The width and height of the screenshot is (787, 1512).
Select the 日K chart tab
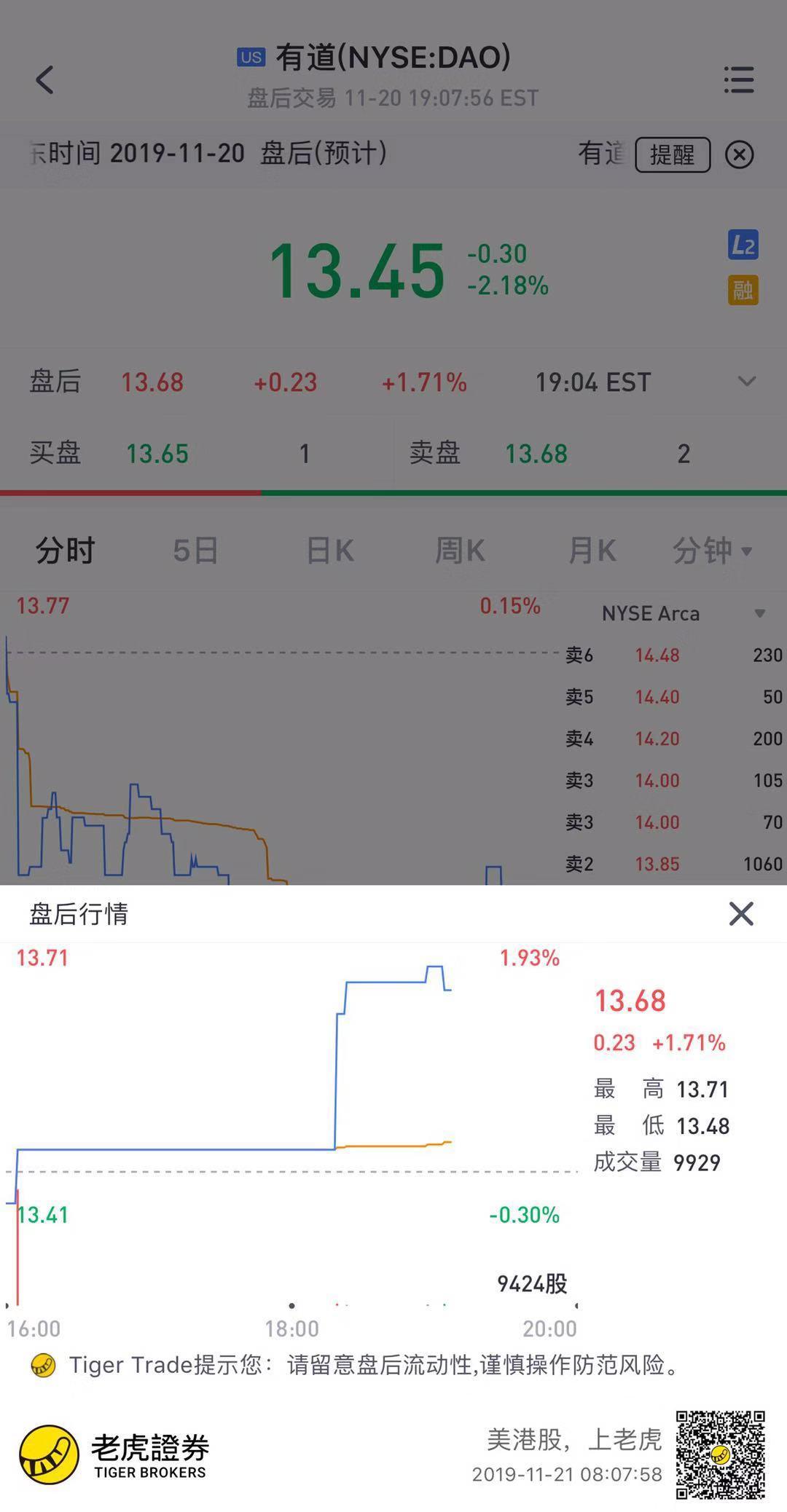click(x=329, y=551)
